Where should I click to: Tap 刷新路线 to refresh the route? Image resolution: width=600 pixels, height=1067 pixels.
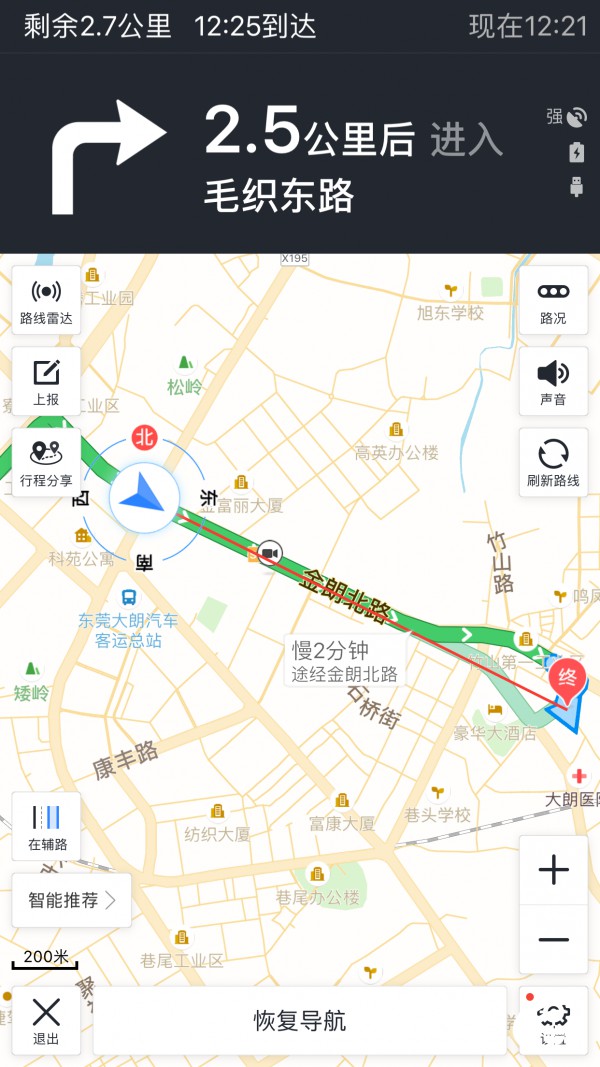pyautogui.click(x=553, y=462)
